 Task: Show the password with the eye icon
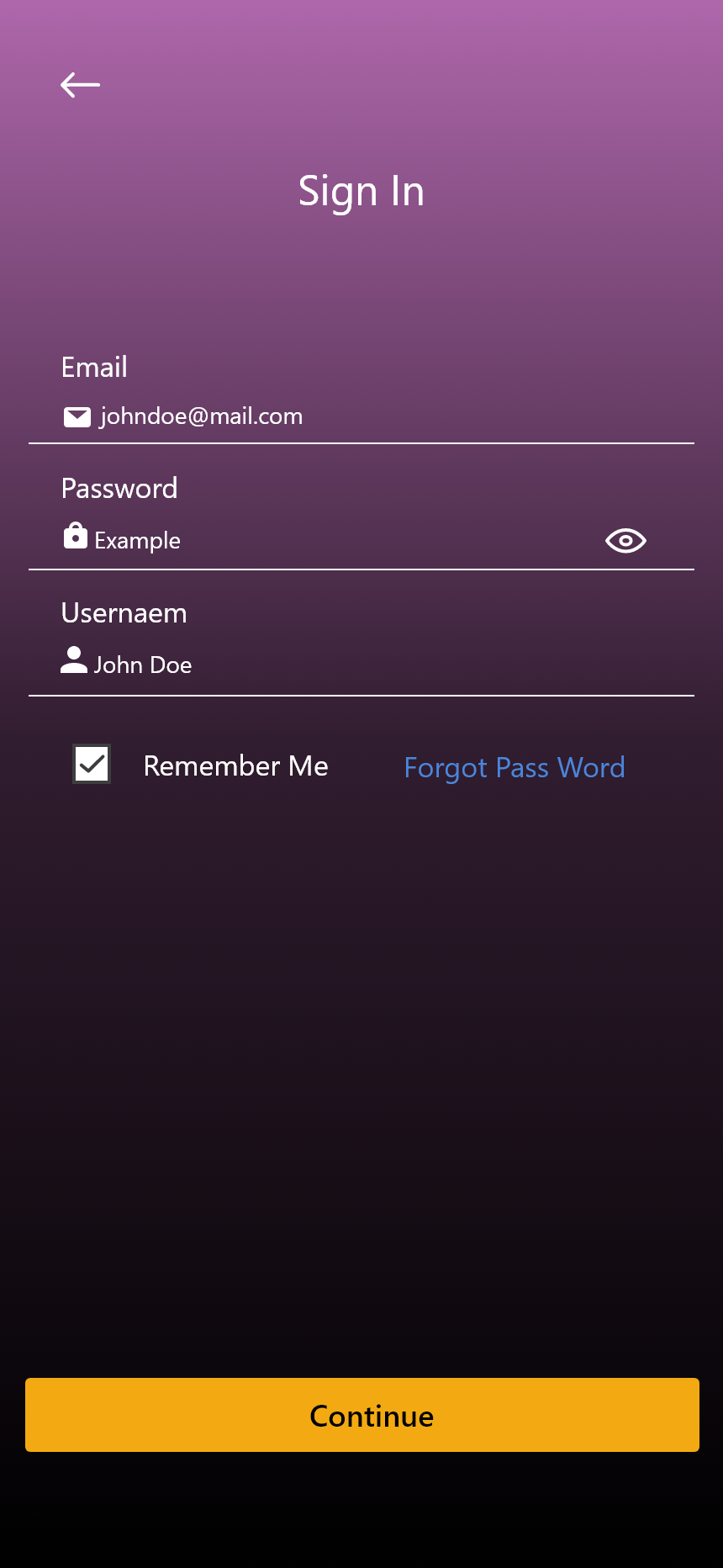coord(625,540)
